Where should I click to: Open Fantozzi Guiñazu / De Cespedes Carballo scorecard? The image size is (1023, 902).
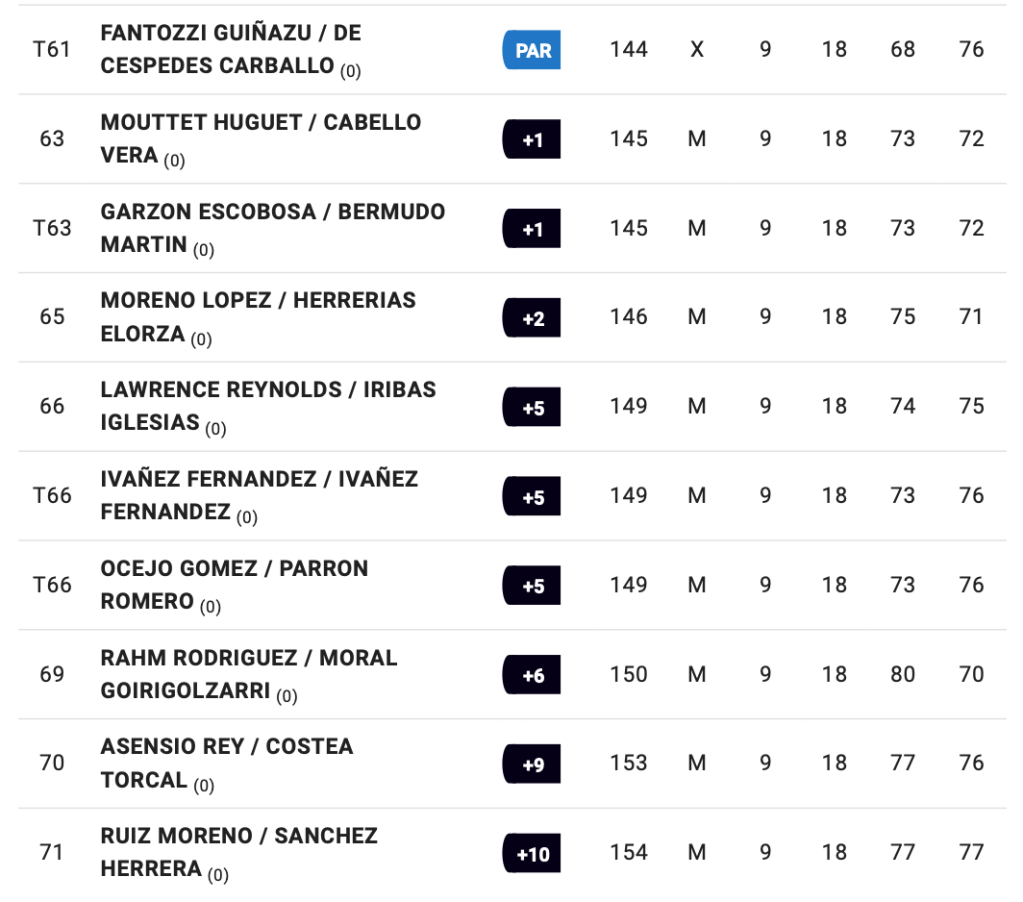[230, 49]
